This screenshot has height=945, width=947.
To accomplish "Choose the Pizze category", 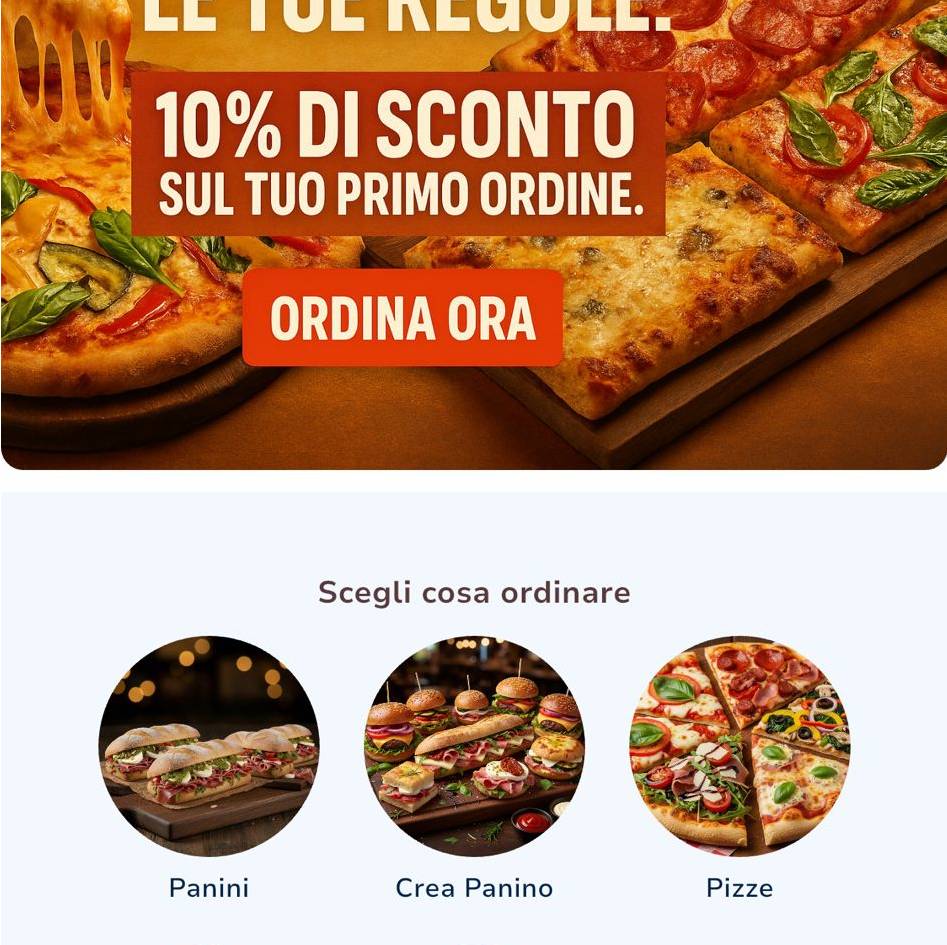I will tap(739, 746).
